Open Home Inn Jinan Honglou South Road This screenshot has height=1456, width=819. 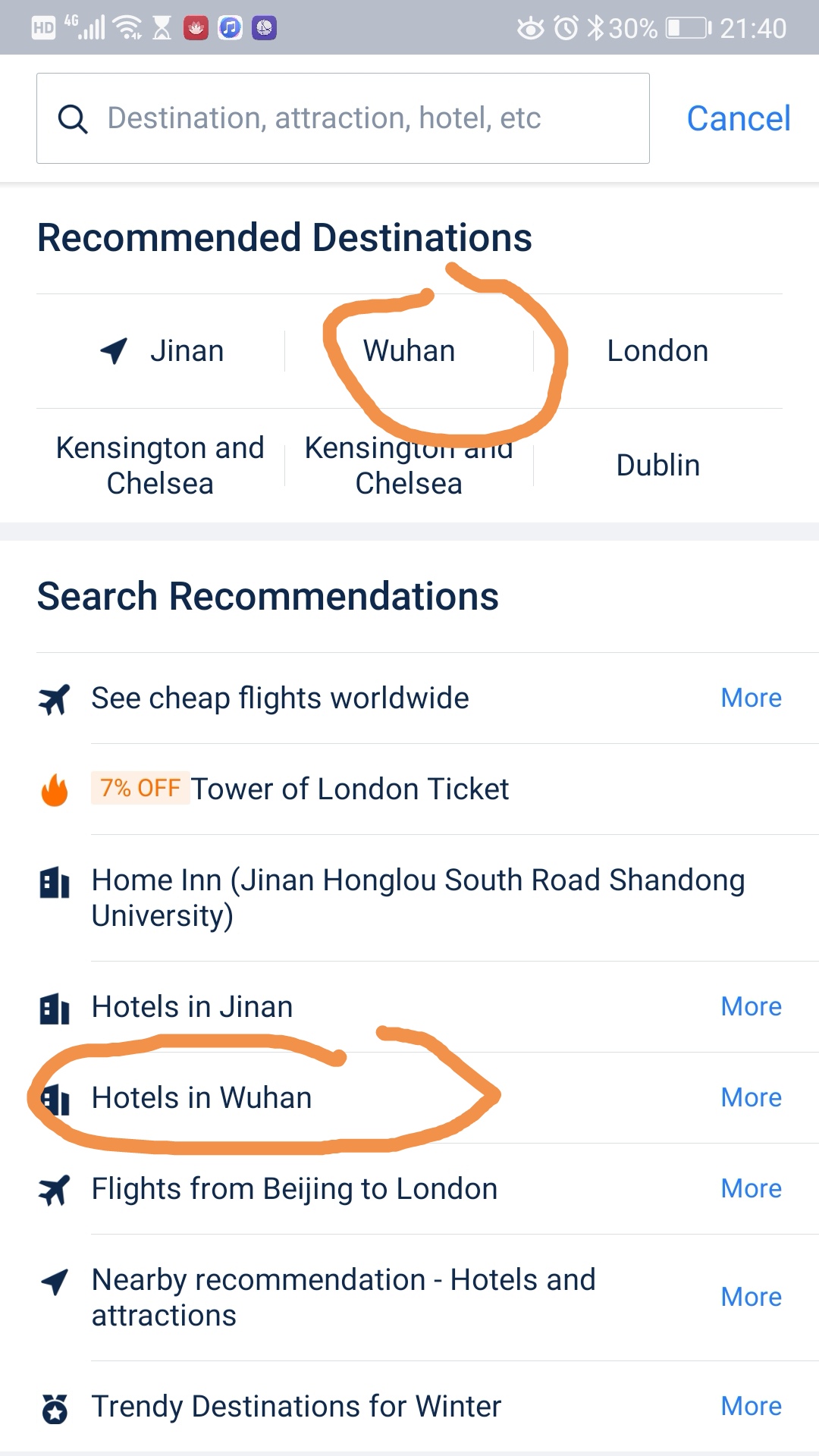(x=417, y=898)
